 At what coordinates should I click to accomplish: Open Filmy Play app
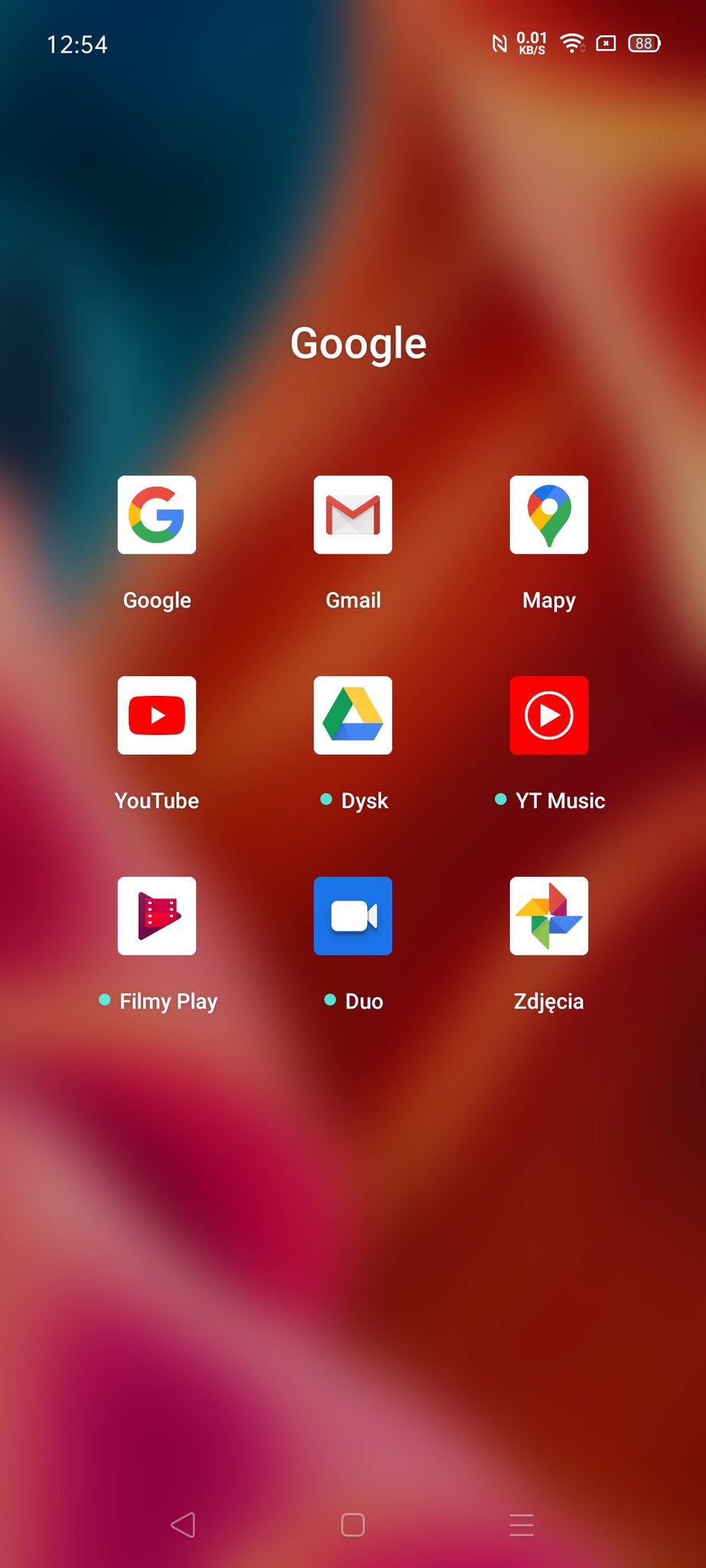click(157, 916)
